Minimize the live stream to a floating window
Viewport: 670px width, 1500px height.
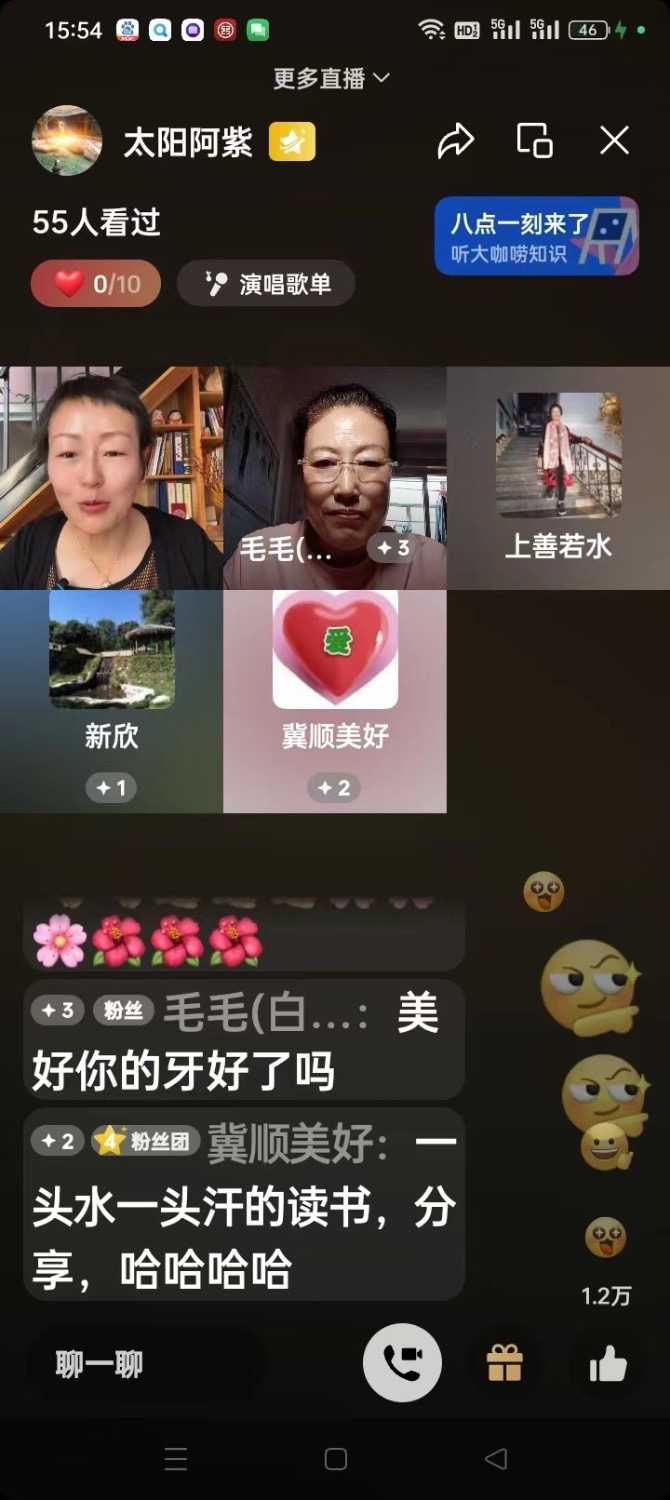point(534,141)
